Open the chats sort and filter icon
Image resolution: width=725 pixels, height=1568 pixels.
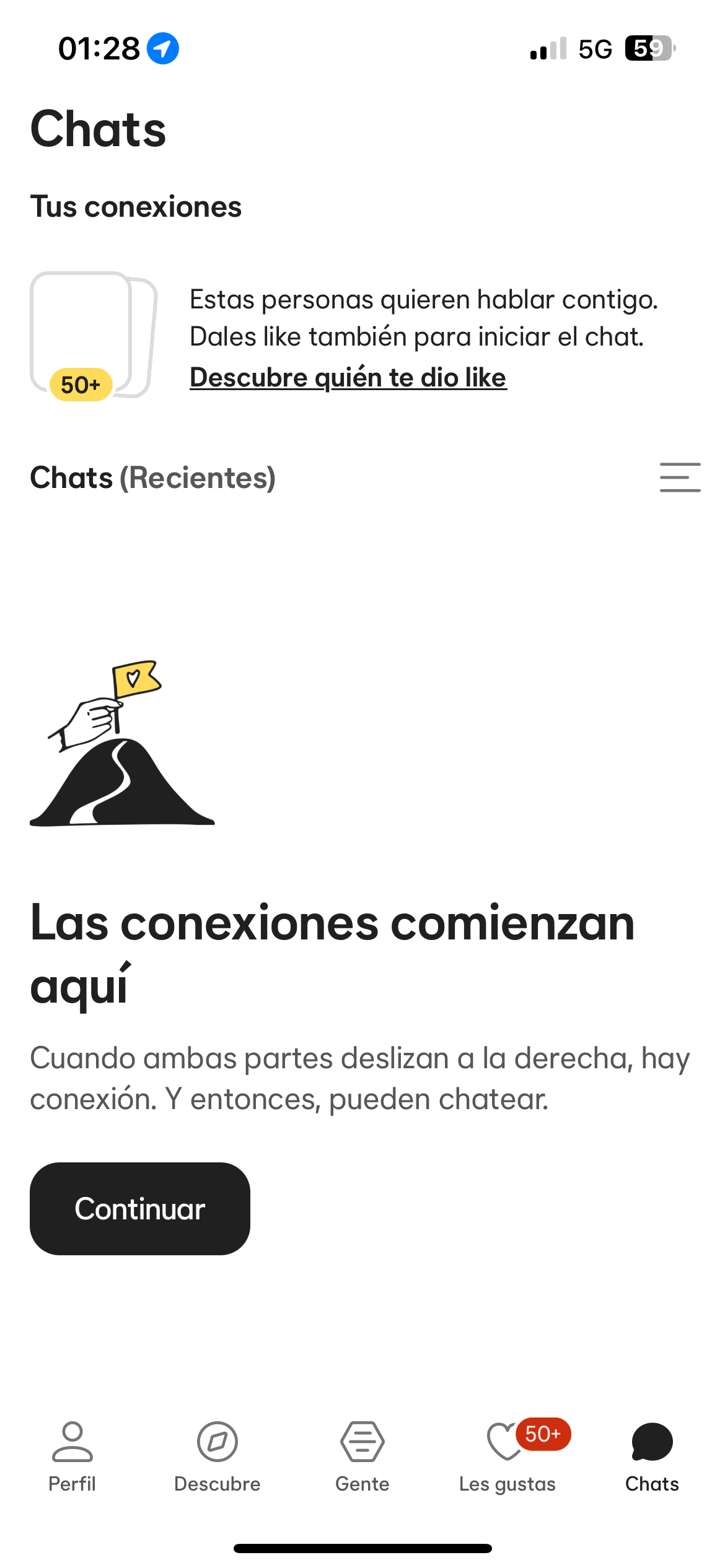pos(680,477)
